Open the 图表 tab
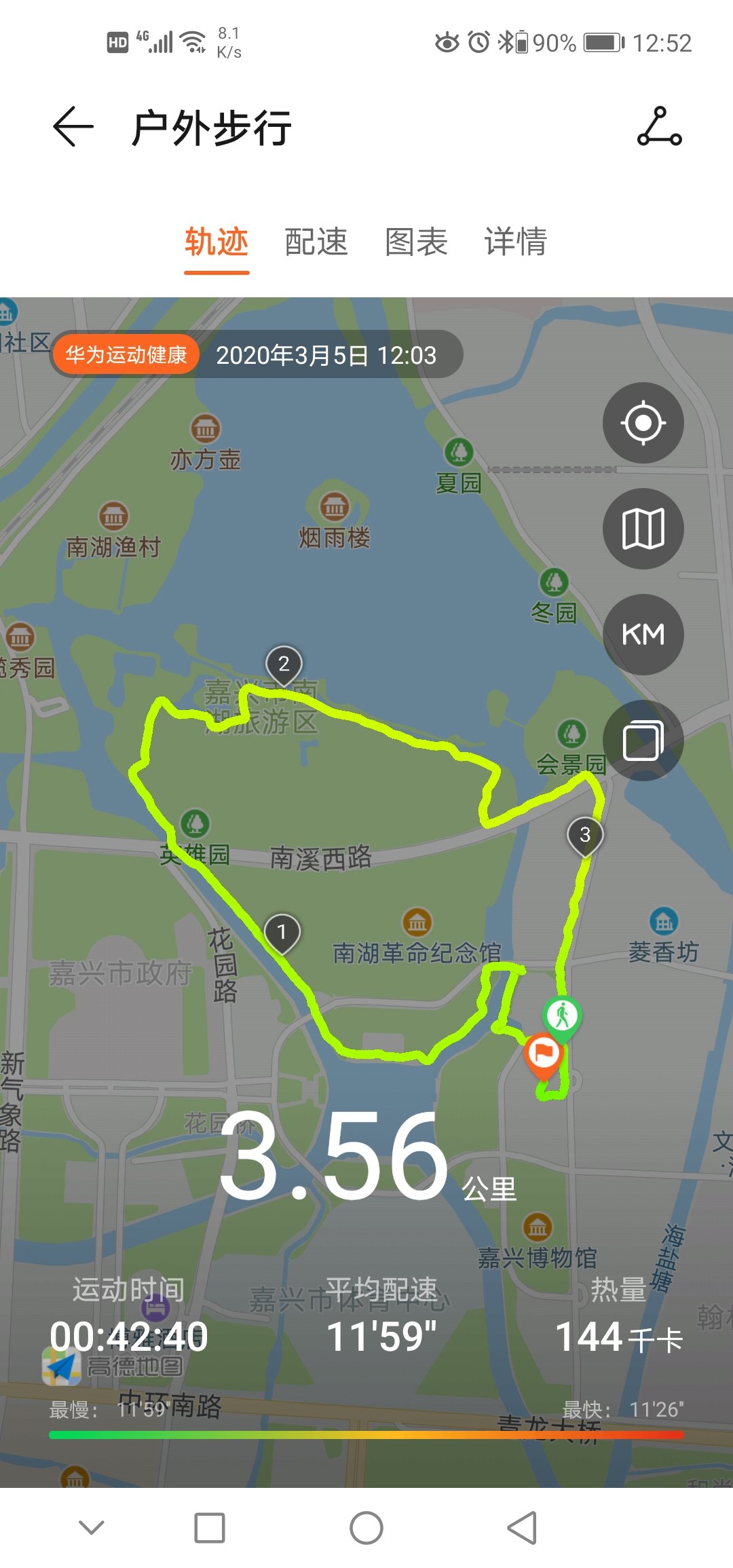 click(416, 242)
